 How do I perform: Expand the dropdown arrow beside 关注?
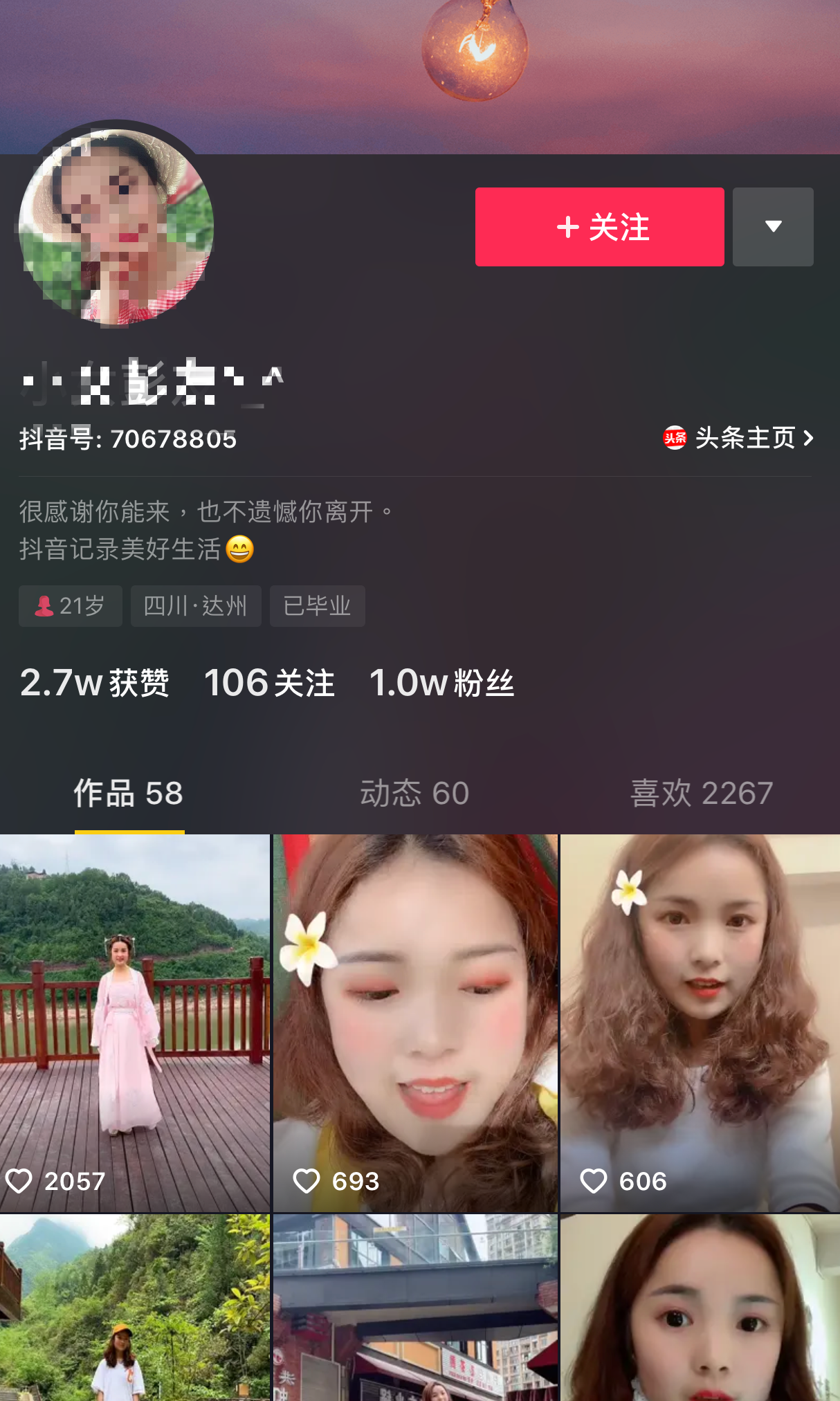(x=773, y=227)
